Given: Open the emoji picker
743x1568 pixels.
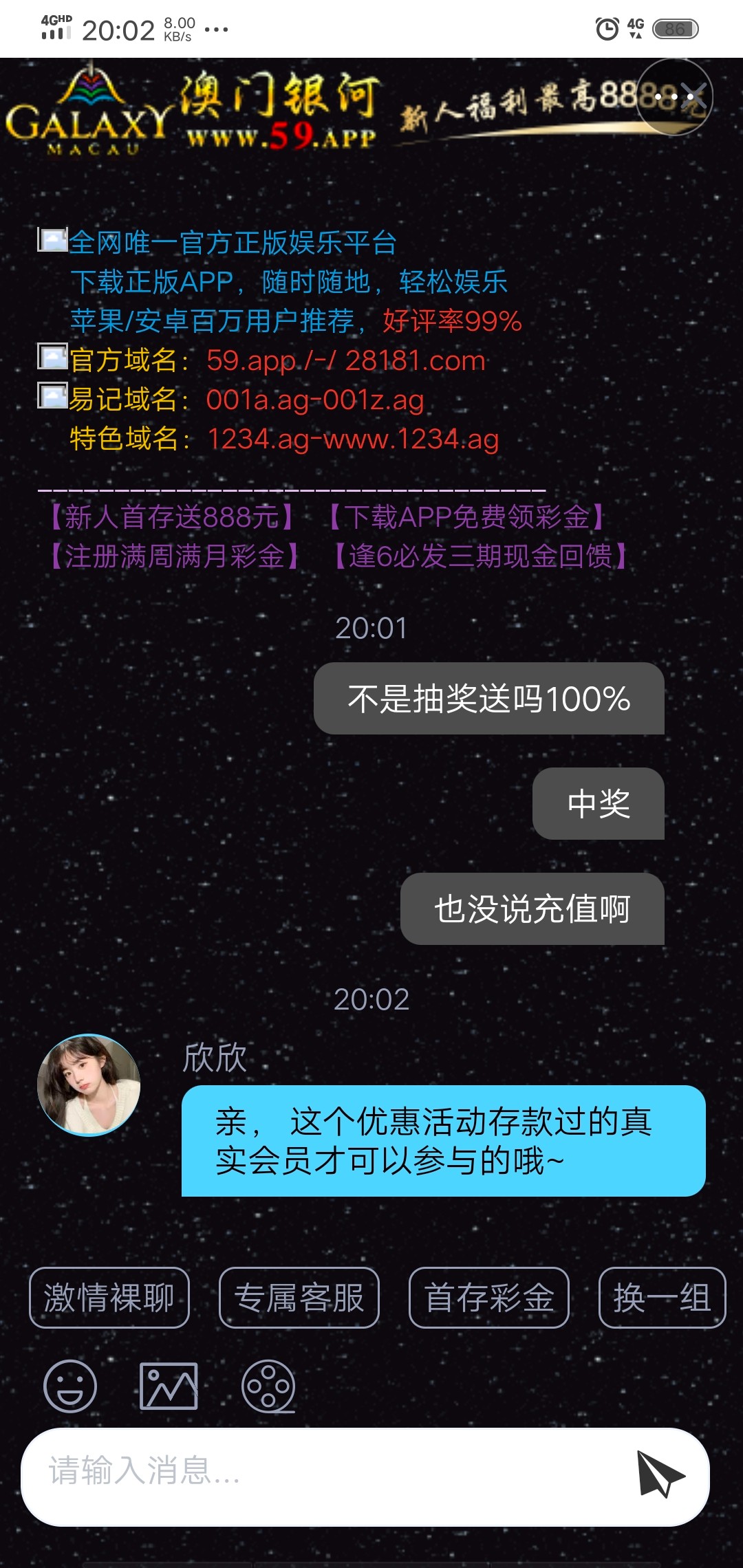Looking at the screenshot, I should (70, 1386).
